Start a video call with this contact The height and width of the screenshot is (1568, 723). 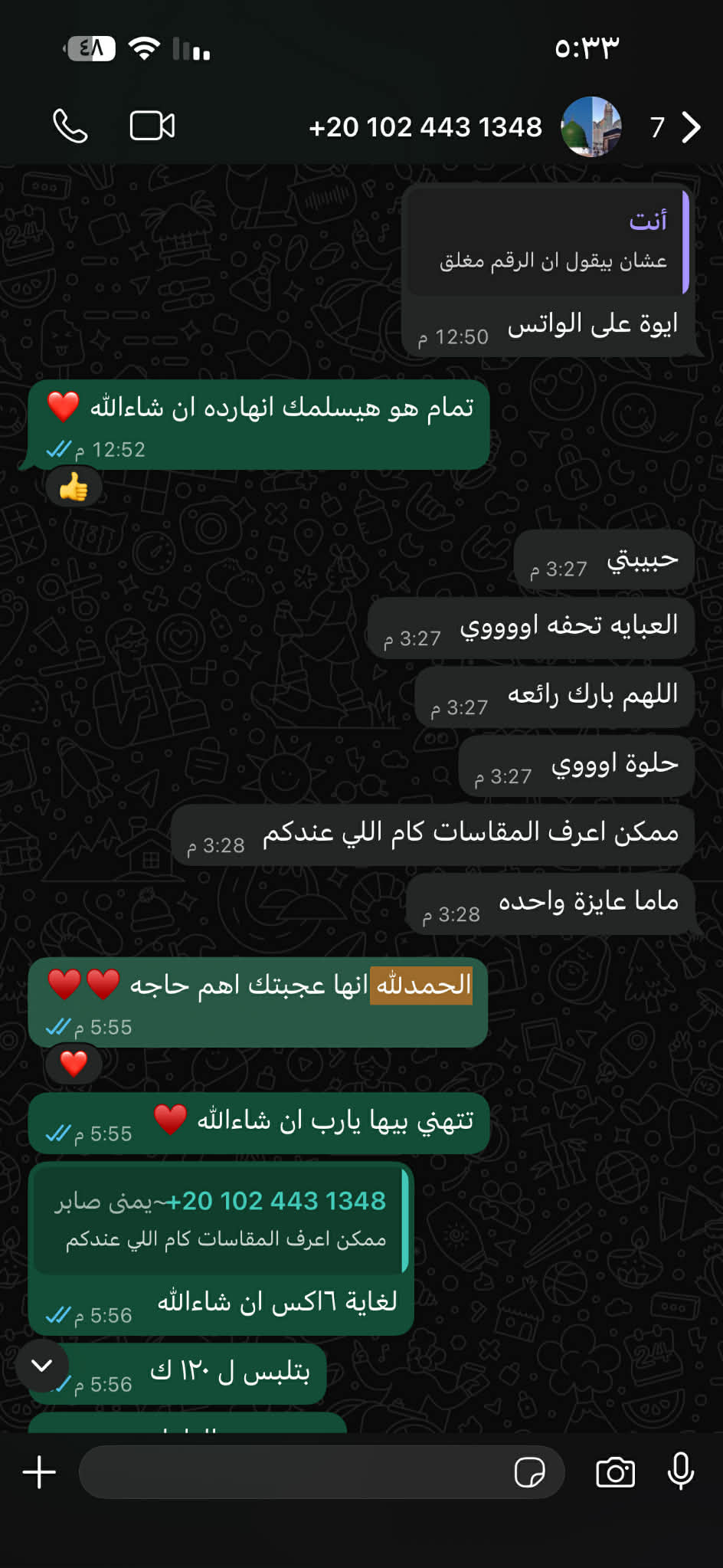152,126
